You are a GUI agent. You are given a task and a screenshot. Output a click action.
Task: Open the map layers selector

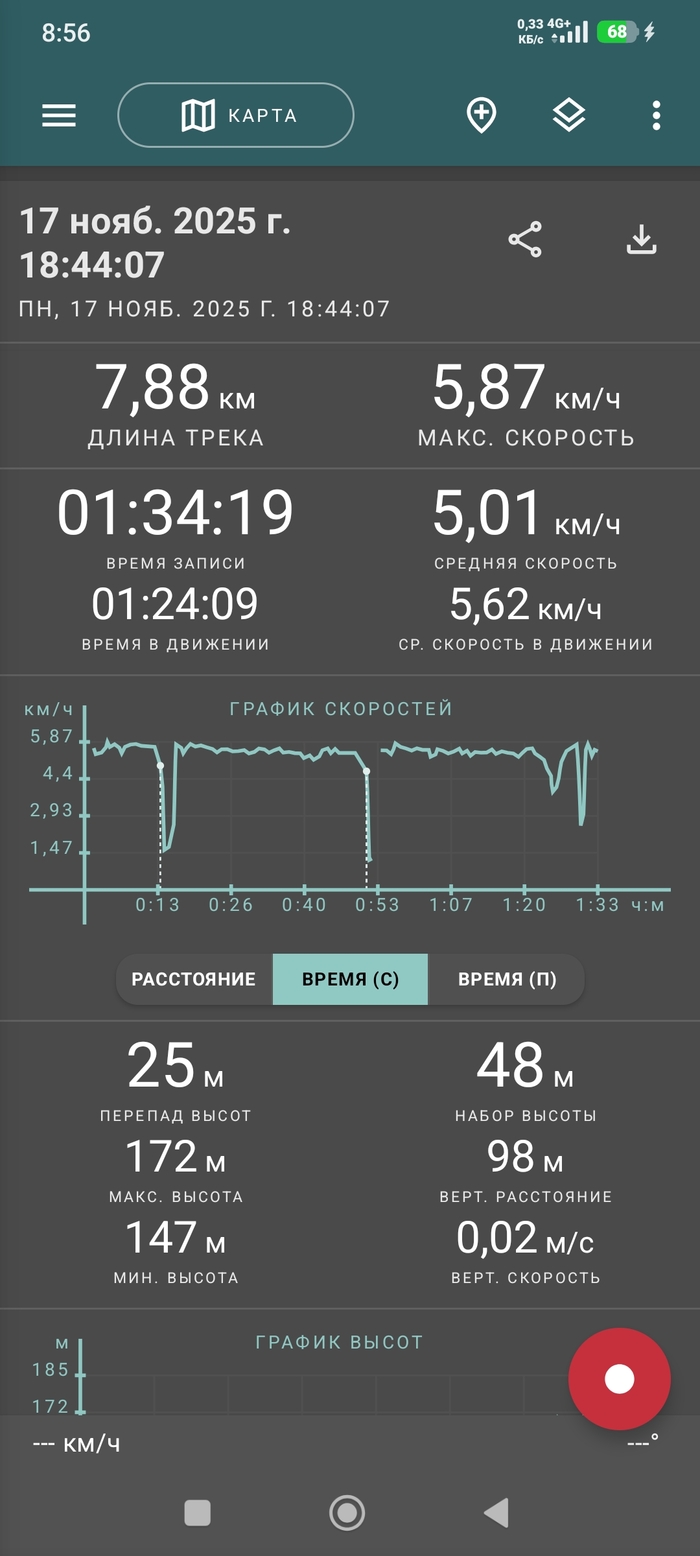[x=569, y=116]
